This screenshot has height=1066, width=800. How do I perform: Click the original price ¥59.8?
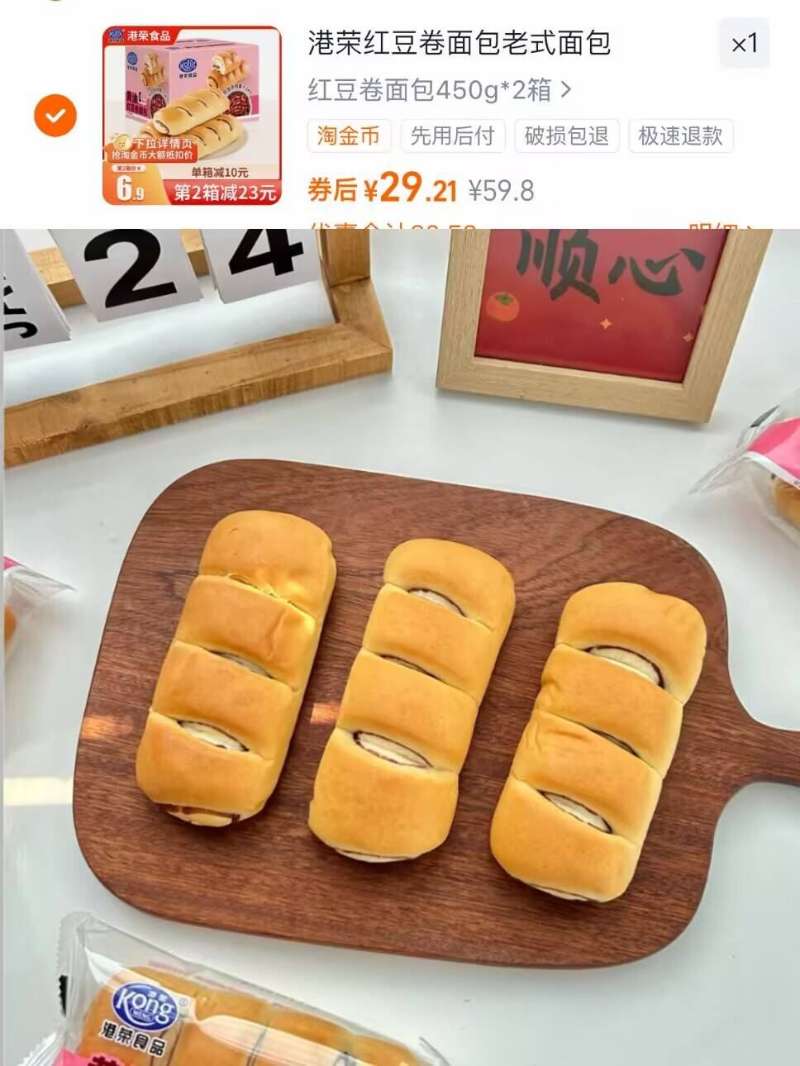(497, 187)
